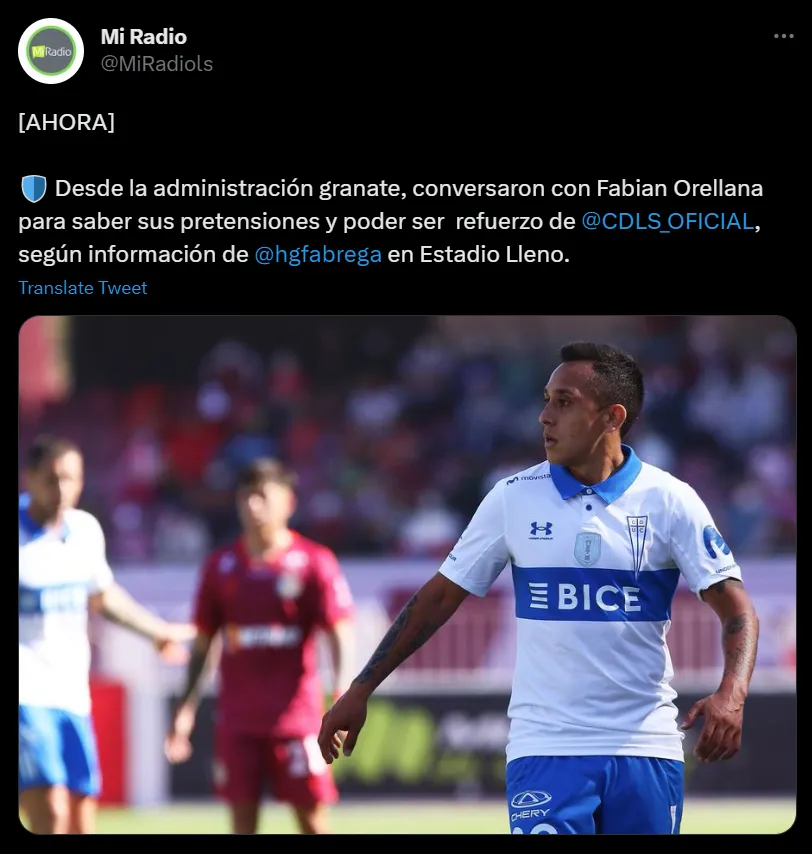Open the tweet's overflow menu
Screen dimensions: 812x854
783,36
